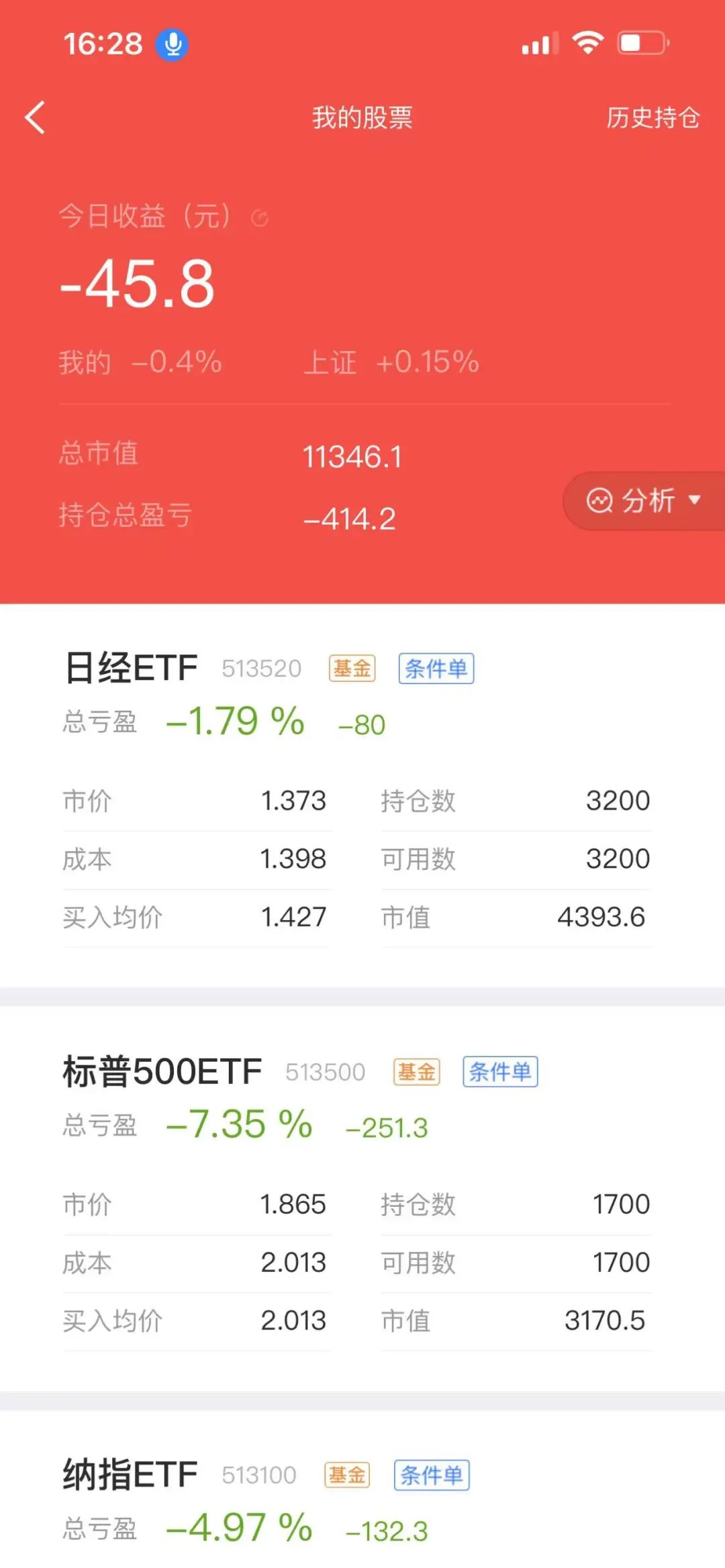Expand the 分析 dropdown arrow
The width and height of the screenshot is (725, 1568).
695,499
